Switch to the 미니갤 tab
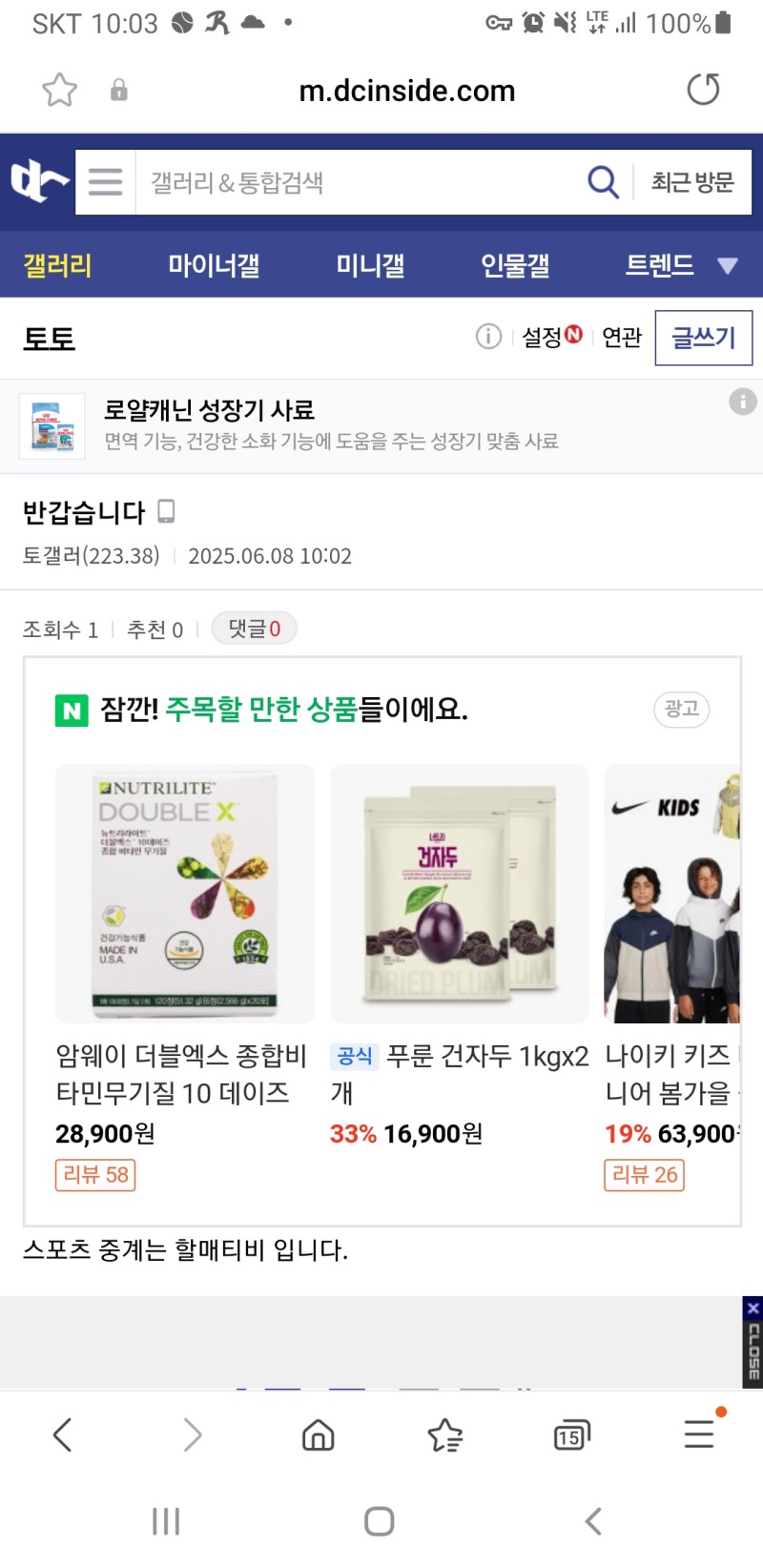763x1568 pixels. point(370,265)
